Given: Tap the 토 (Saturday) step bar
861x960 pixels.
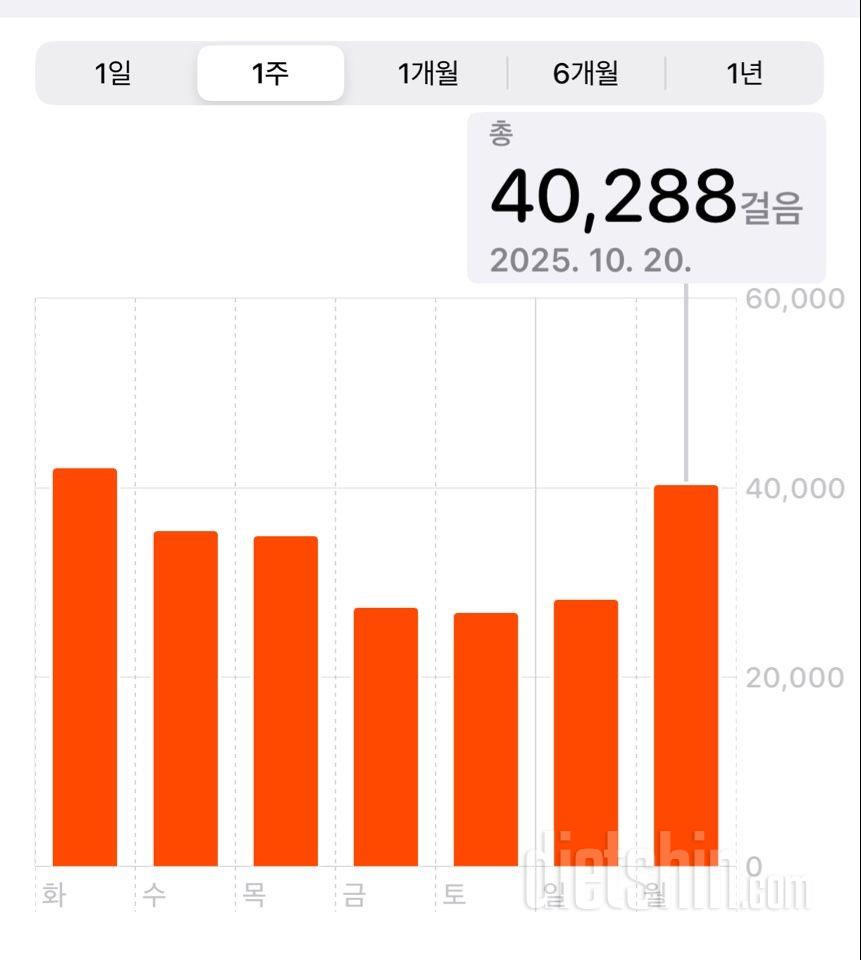Looking at the screenshot, I should [x=486, y=739].
